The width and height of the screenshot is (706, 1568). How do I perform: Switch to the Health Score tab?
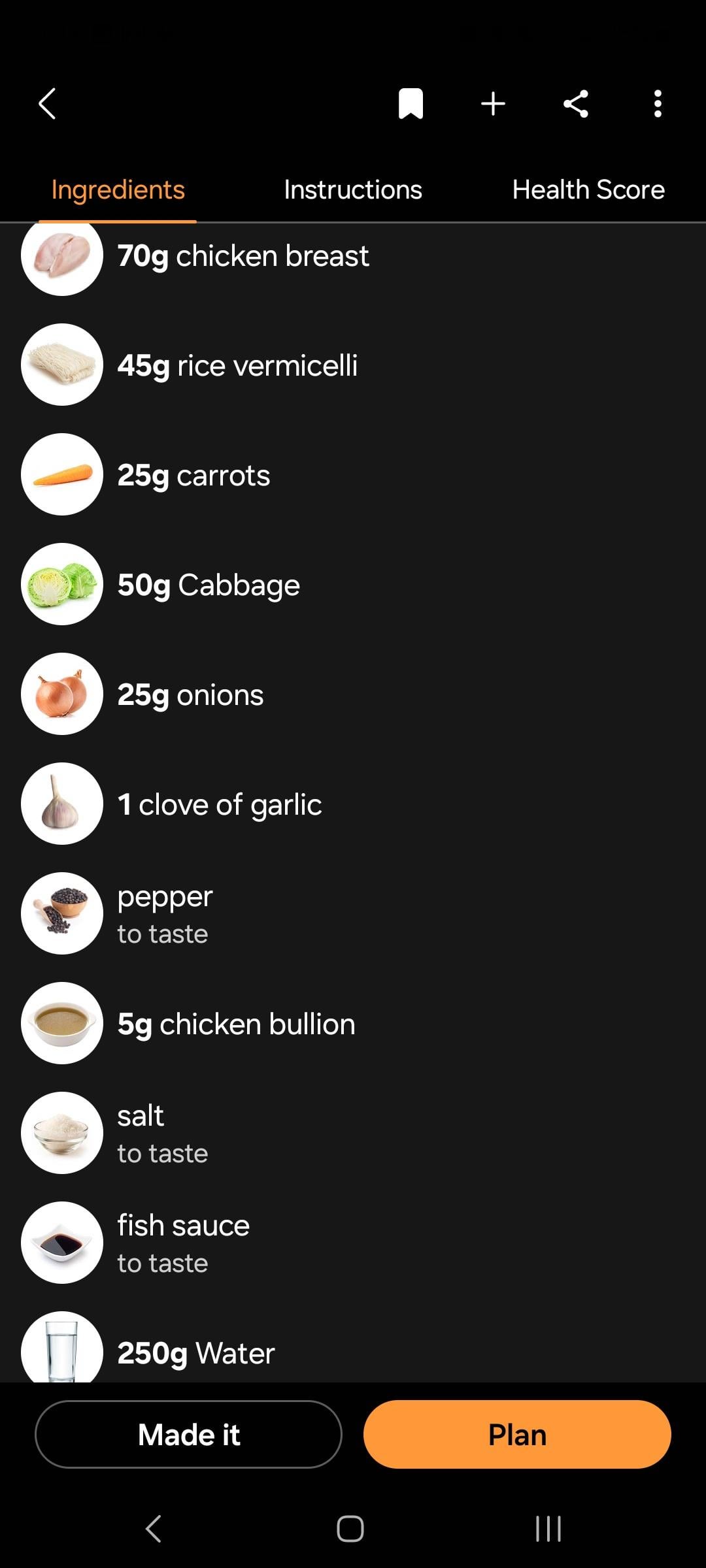tap(588, 190)
